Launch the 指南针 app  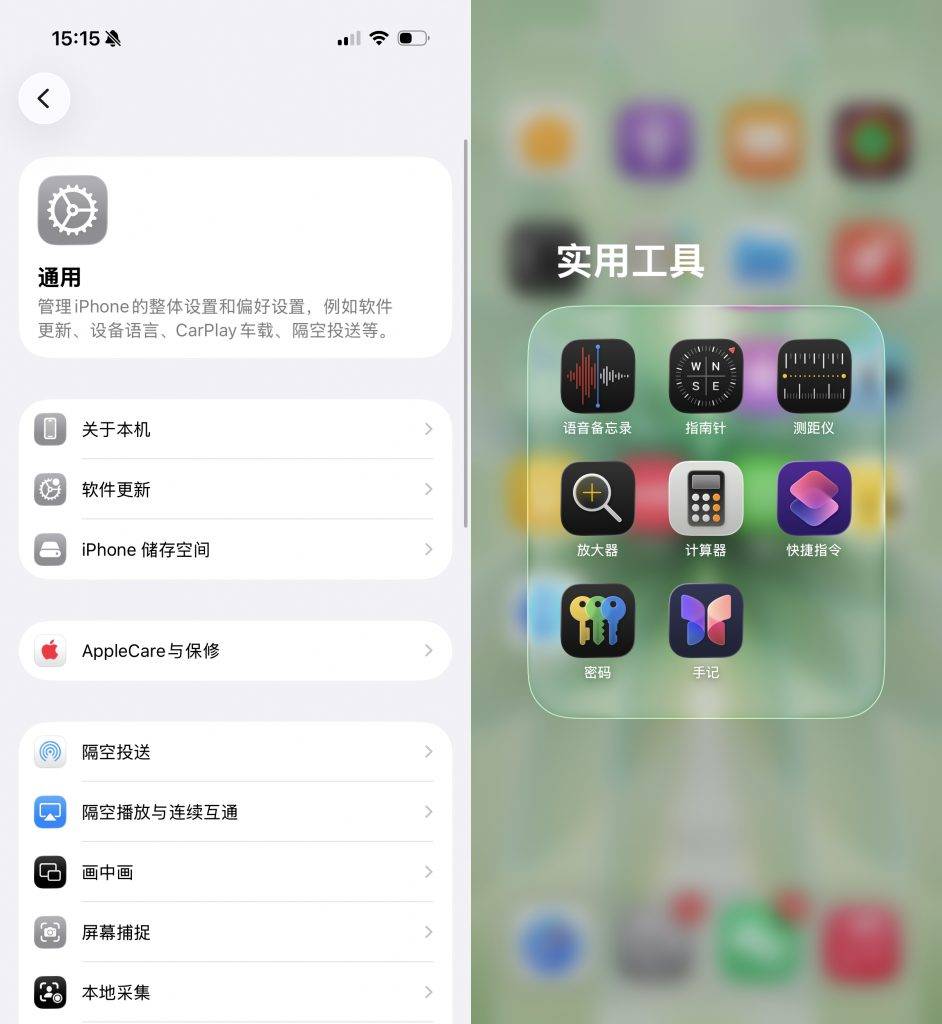click(x=706, y=376)
